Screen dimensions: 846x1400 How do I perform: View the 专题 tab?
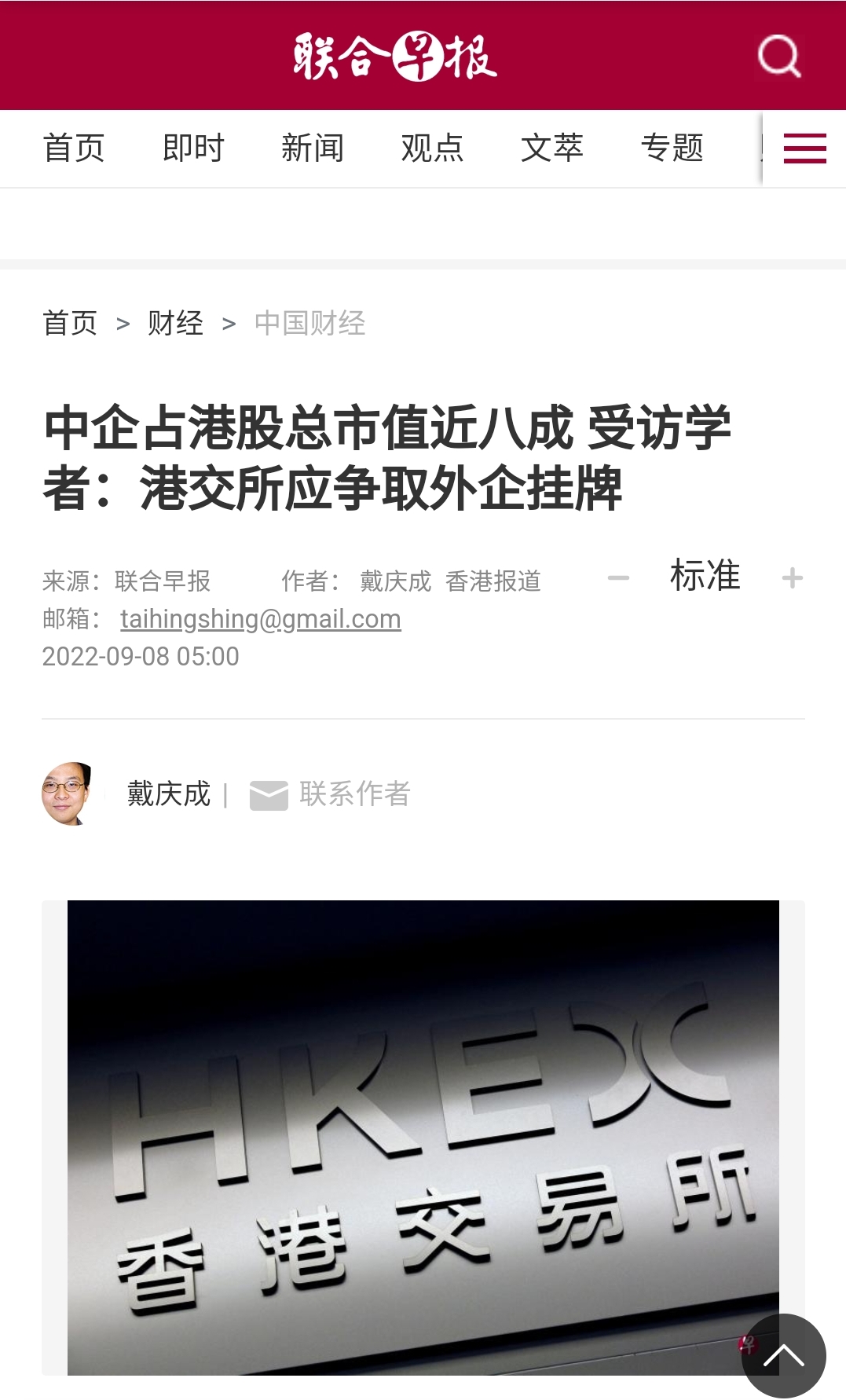click(x=672, y=148)
